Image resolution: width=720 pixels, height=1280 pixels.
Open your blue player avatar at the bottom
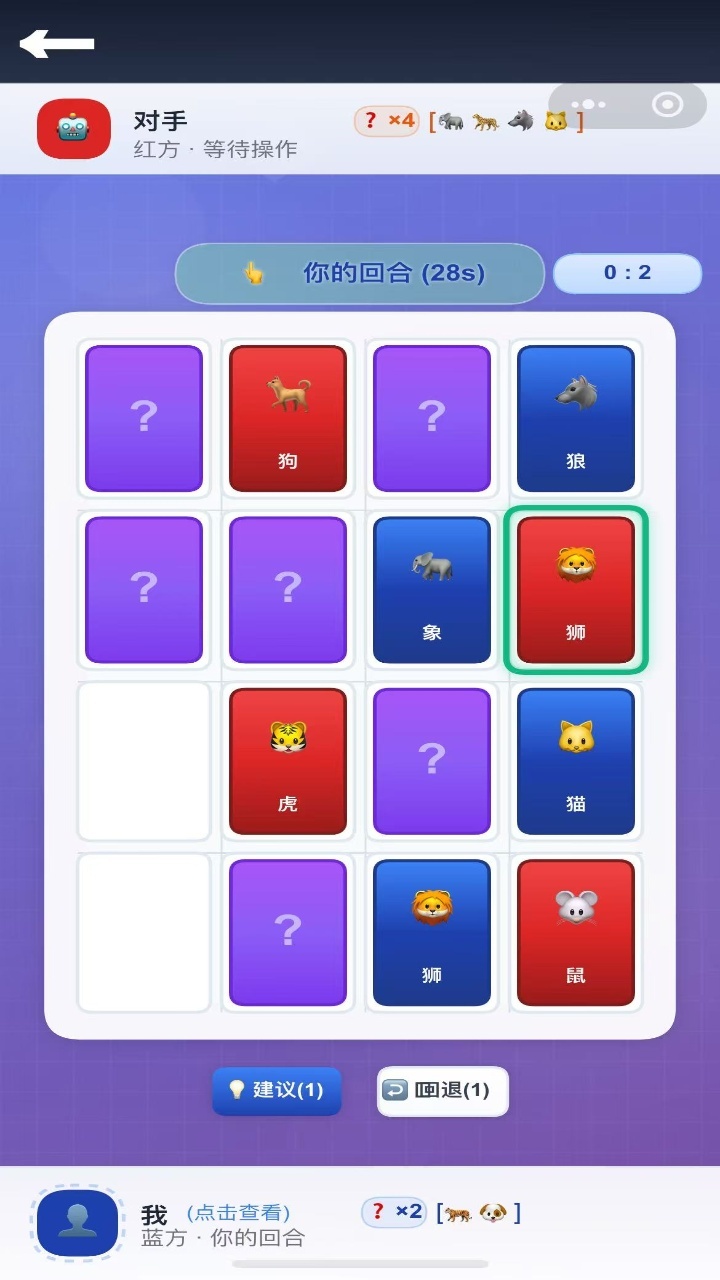[77, 1222]
